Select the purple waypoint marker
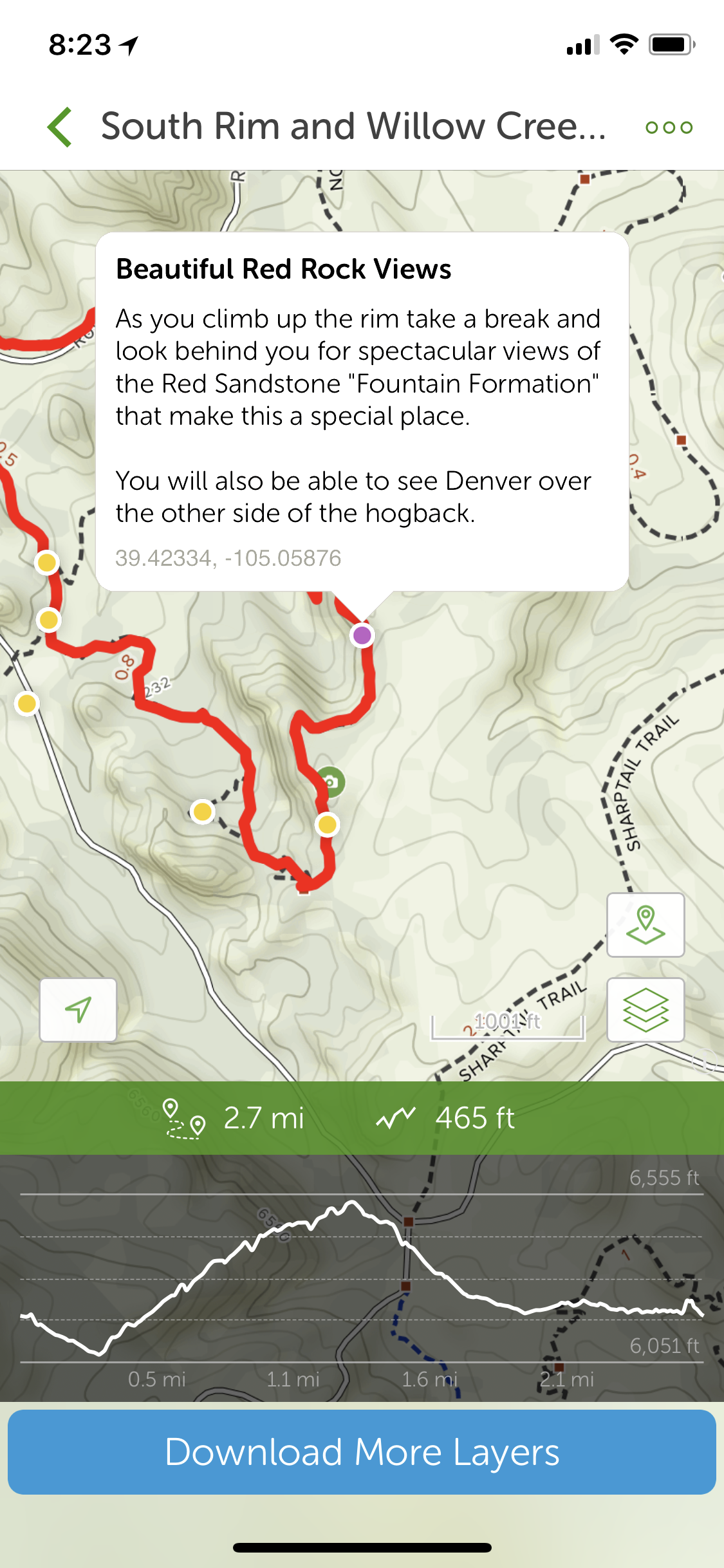 click(x=362, y=635)
